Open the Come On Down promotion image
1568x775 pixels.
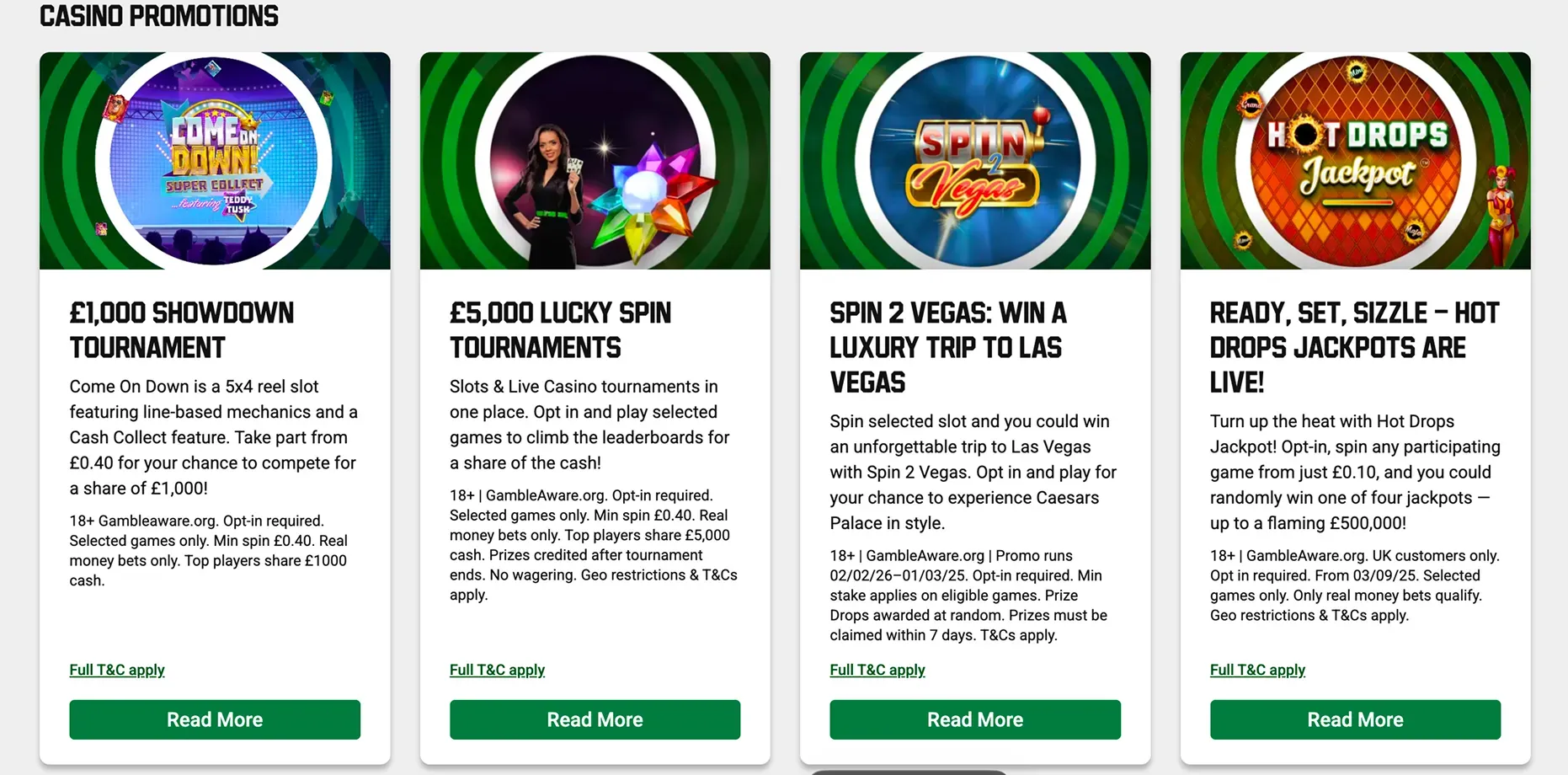click(x=215, y=161)
